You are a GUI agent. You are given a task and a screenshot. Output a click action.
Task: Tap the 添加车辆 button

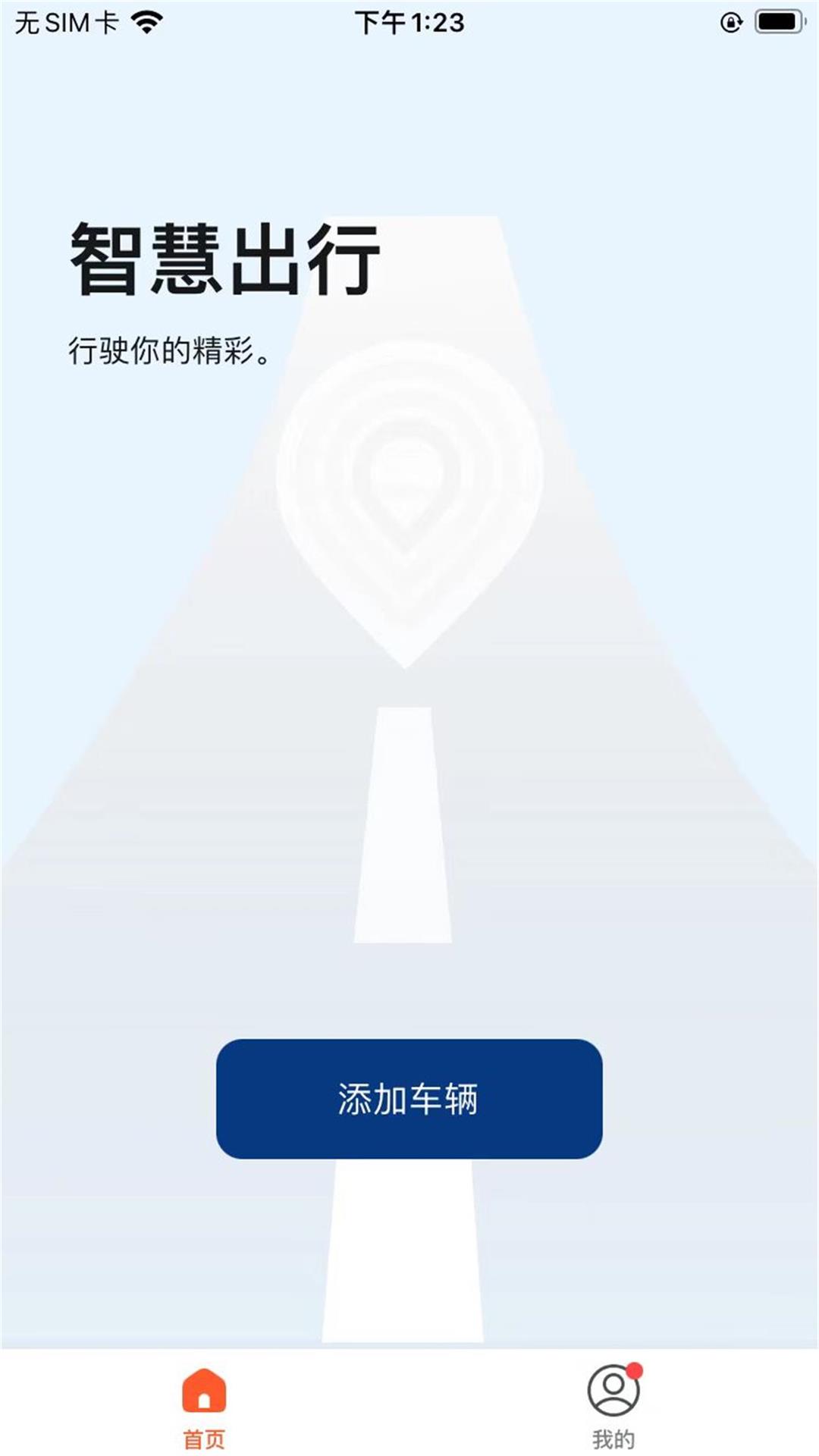[409, 1098]
